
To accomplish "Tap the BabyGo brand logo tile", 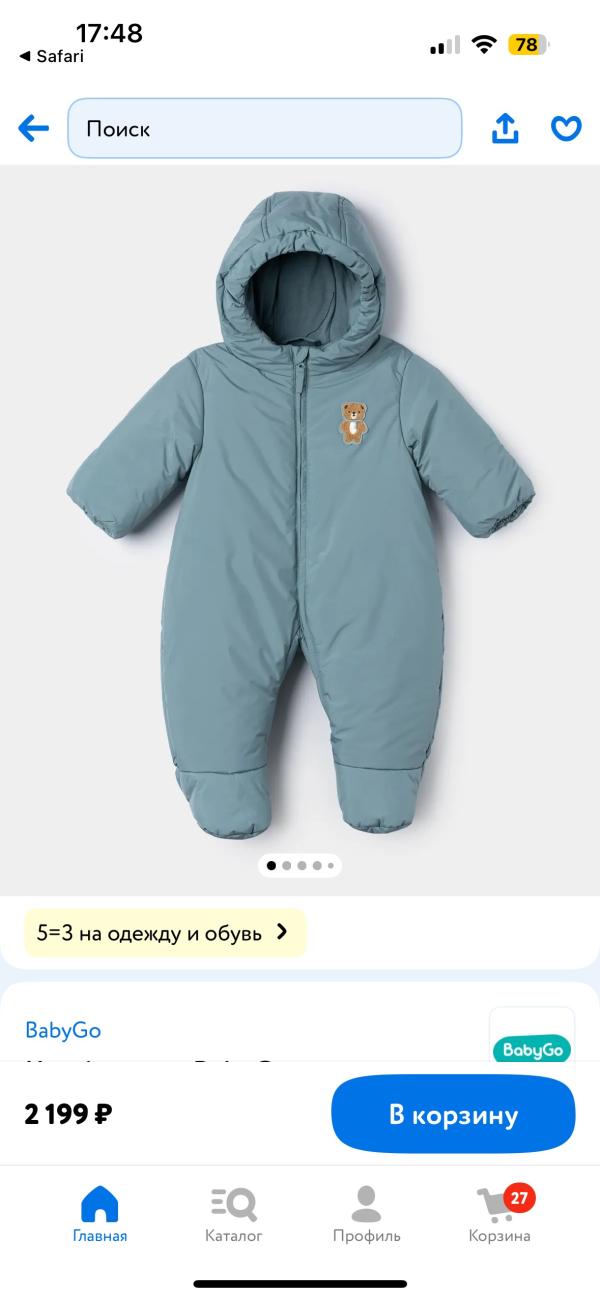I will pos(532,1042).
